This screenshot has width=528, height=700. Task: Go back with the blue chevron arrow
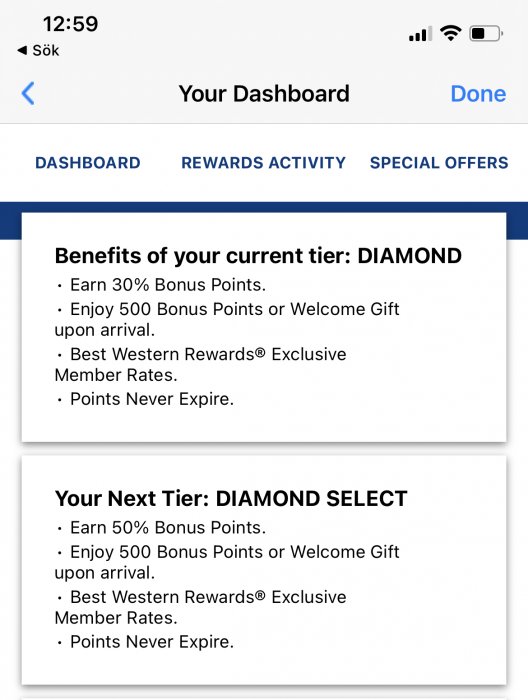click(x=28, y=93)
